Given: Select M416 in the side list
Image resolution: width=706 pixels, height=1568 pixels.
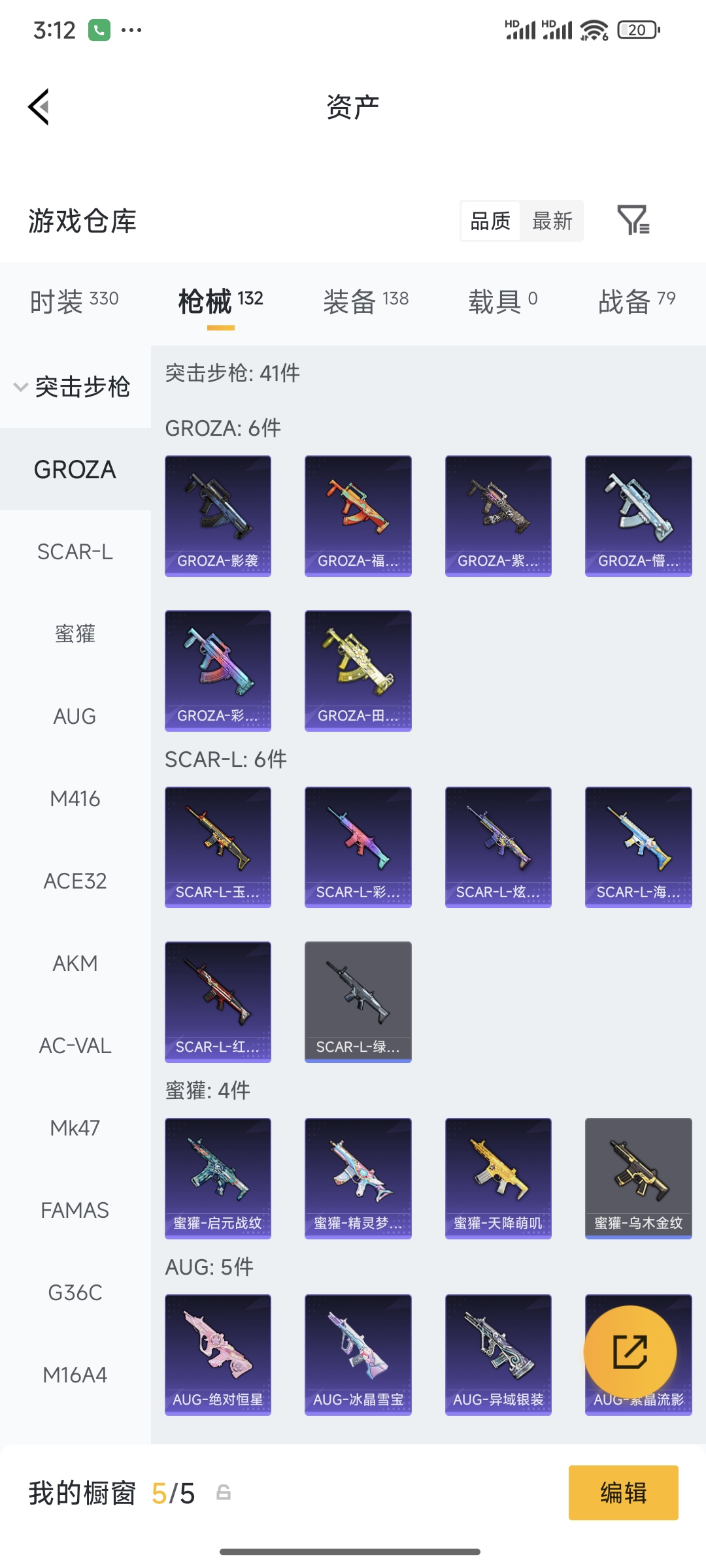Looking at the screenshot, I should click(75, 798).
